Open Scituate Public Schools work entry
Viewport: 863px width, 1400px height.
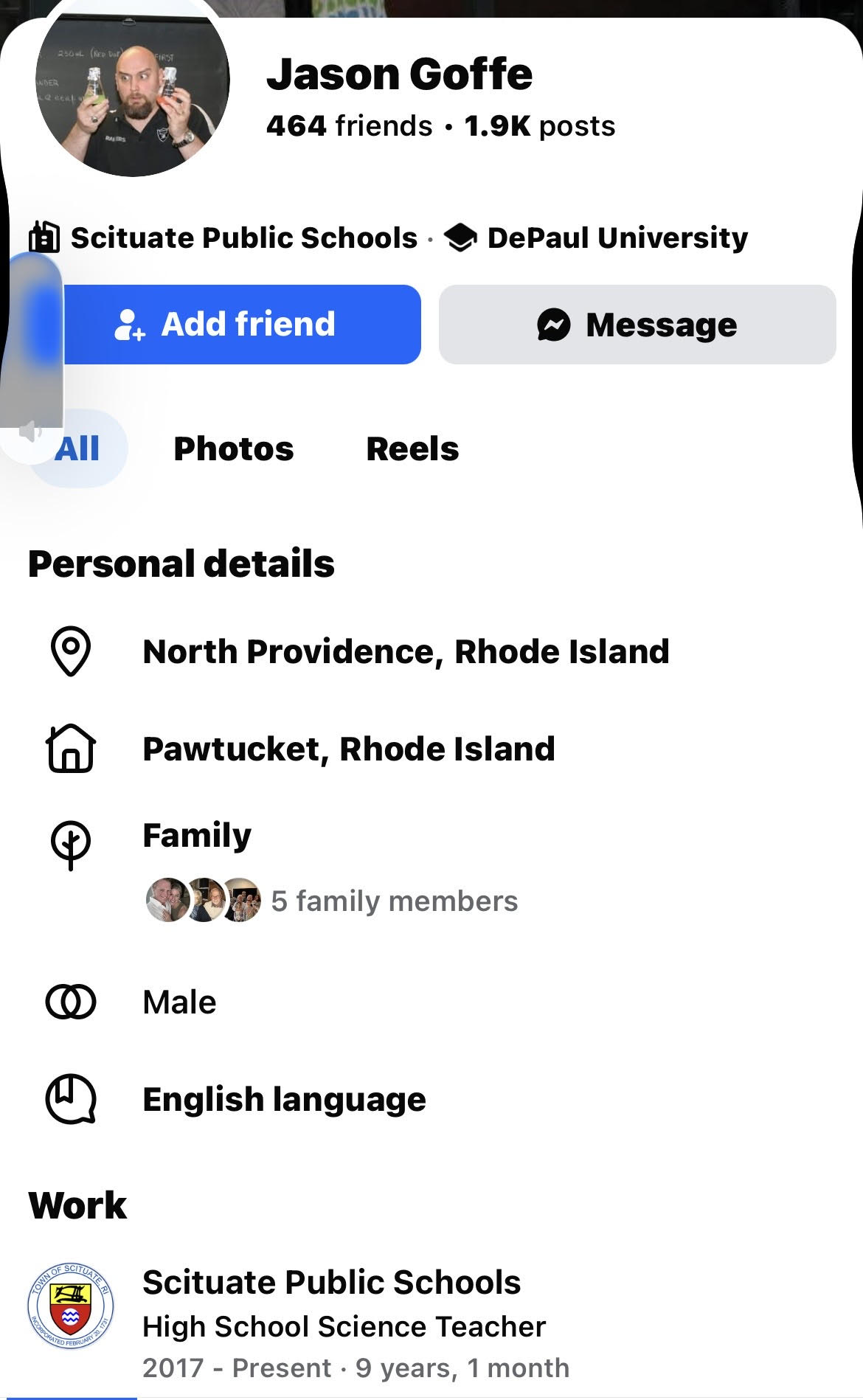[x=331, y=1282]
